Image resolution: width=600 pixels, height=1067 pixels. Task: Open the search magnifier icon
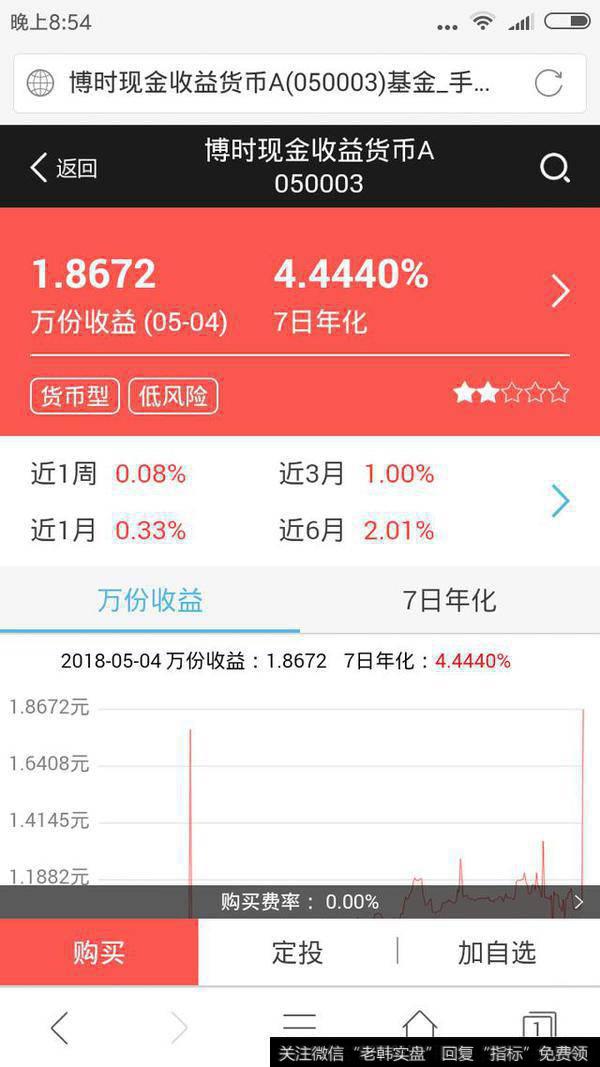coord(554,167)
